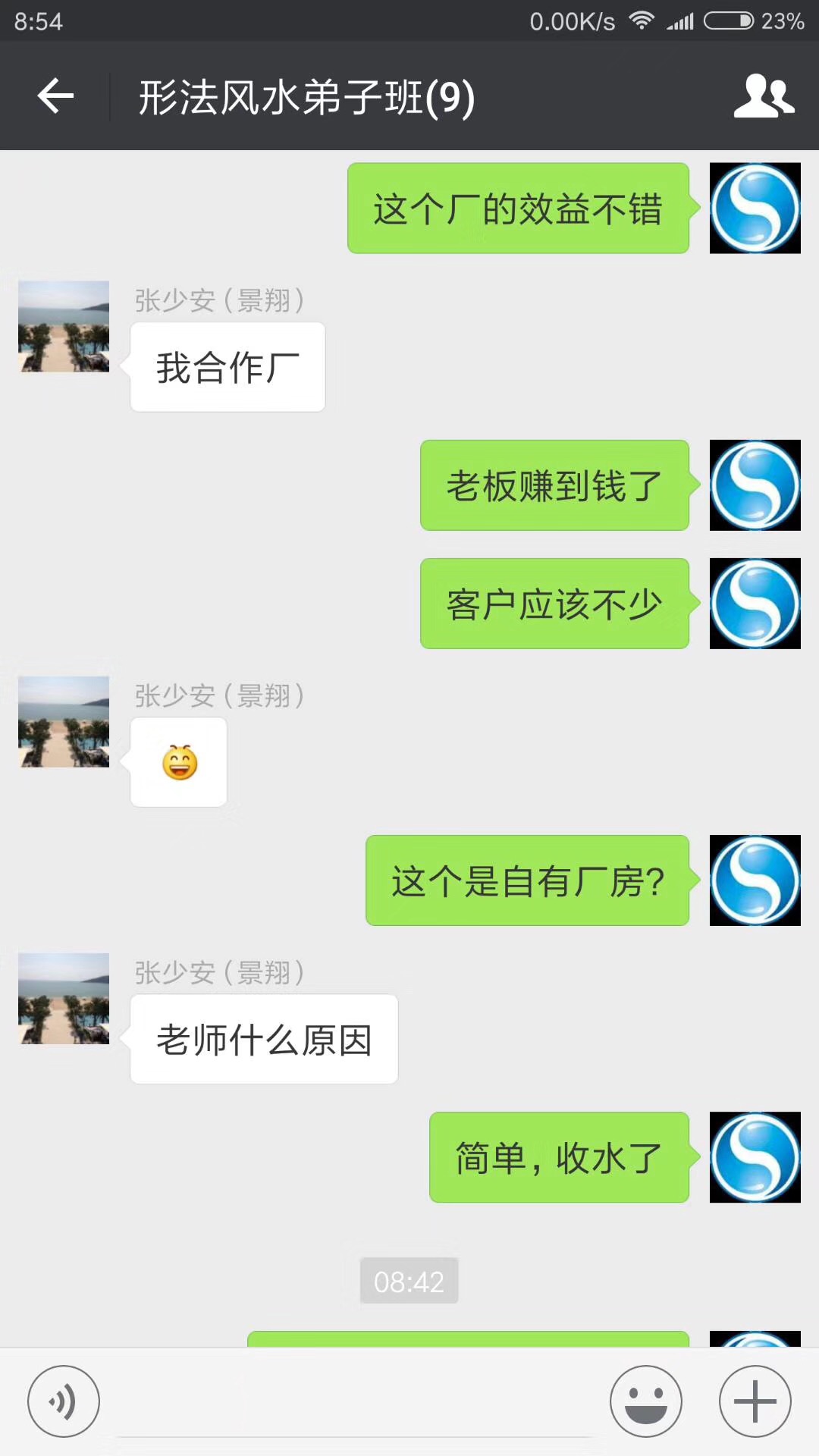The image size is (819, 1456).
Task: Open the emoji sticker panel
Action: [646, 1401]
